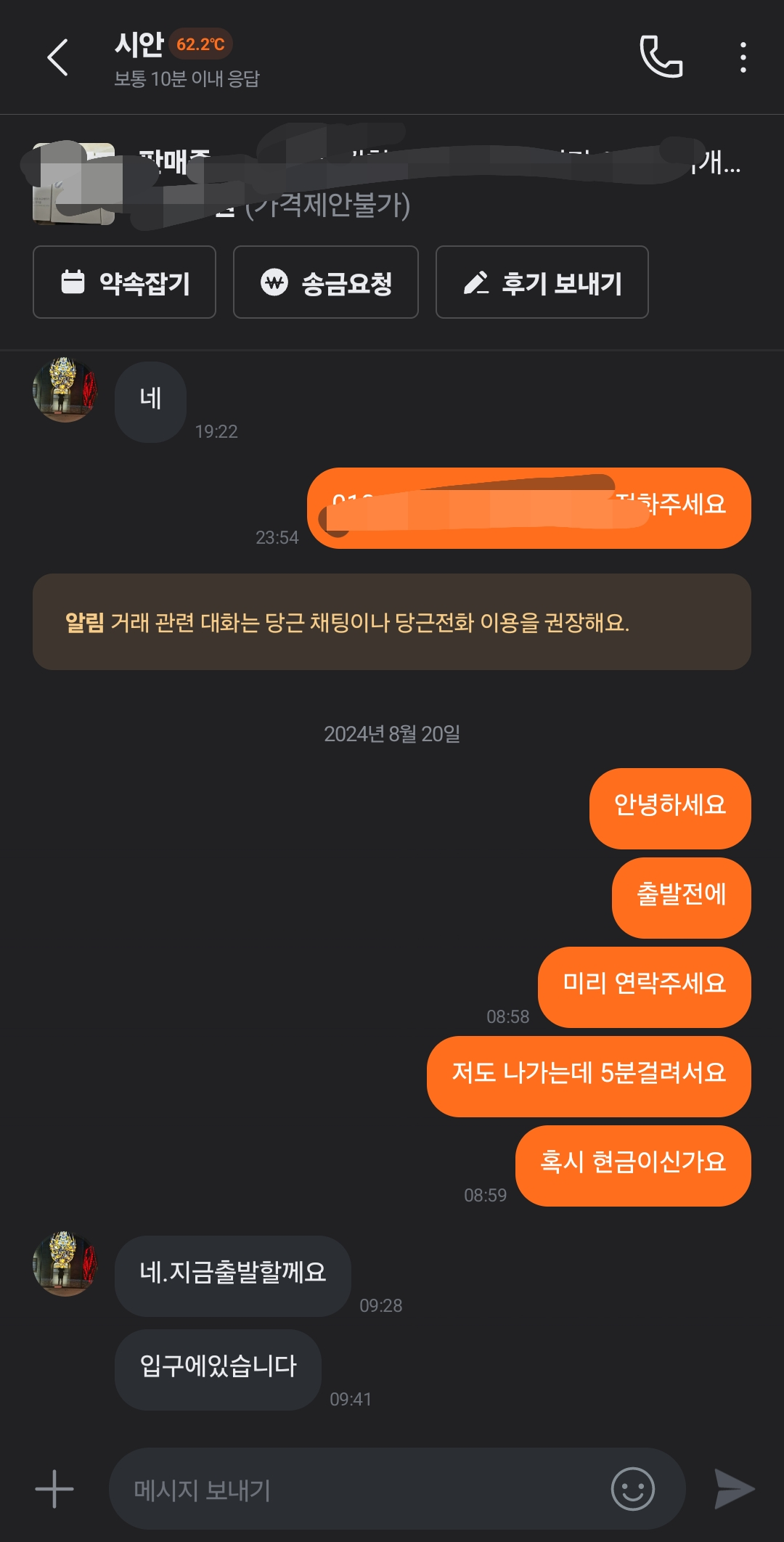The height and width of the screenshot is (1542, 784).
Task: Send the message with the arrow icon
Action: [734, 1489]
